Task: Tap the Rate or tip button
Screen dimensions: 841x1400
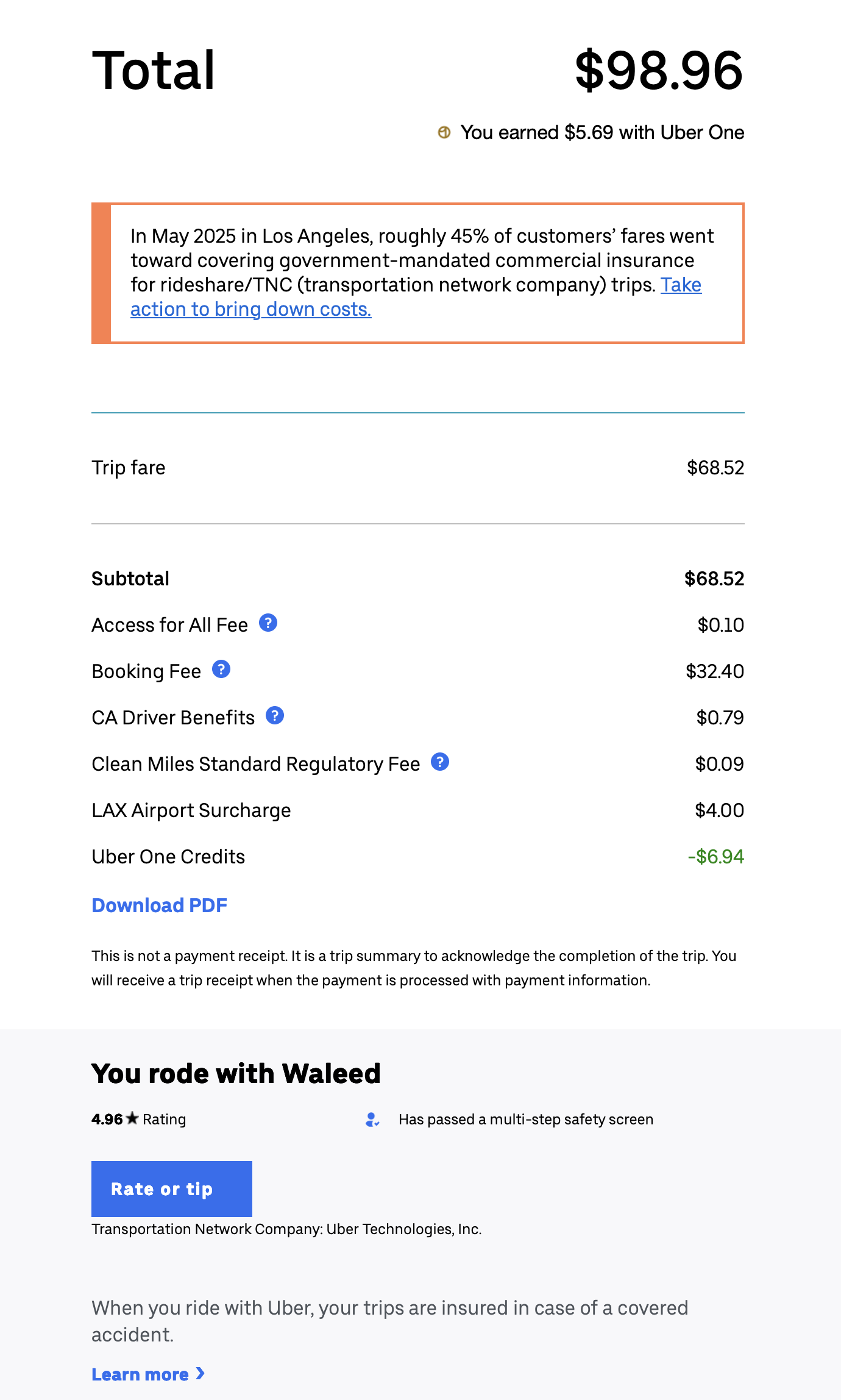Action: point(172,1189)
